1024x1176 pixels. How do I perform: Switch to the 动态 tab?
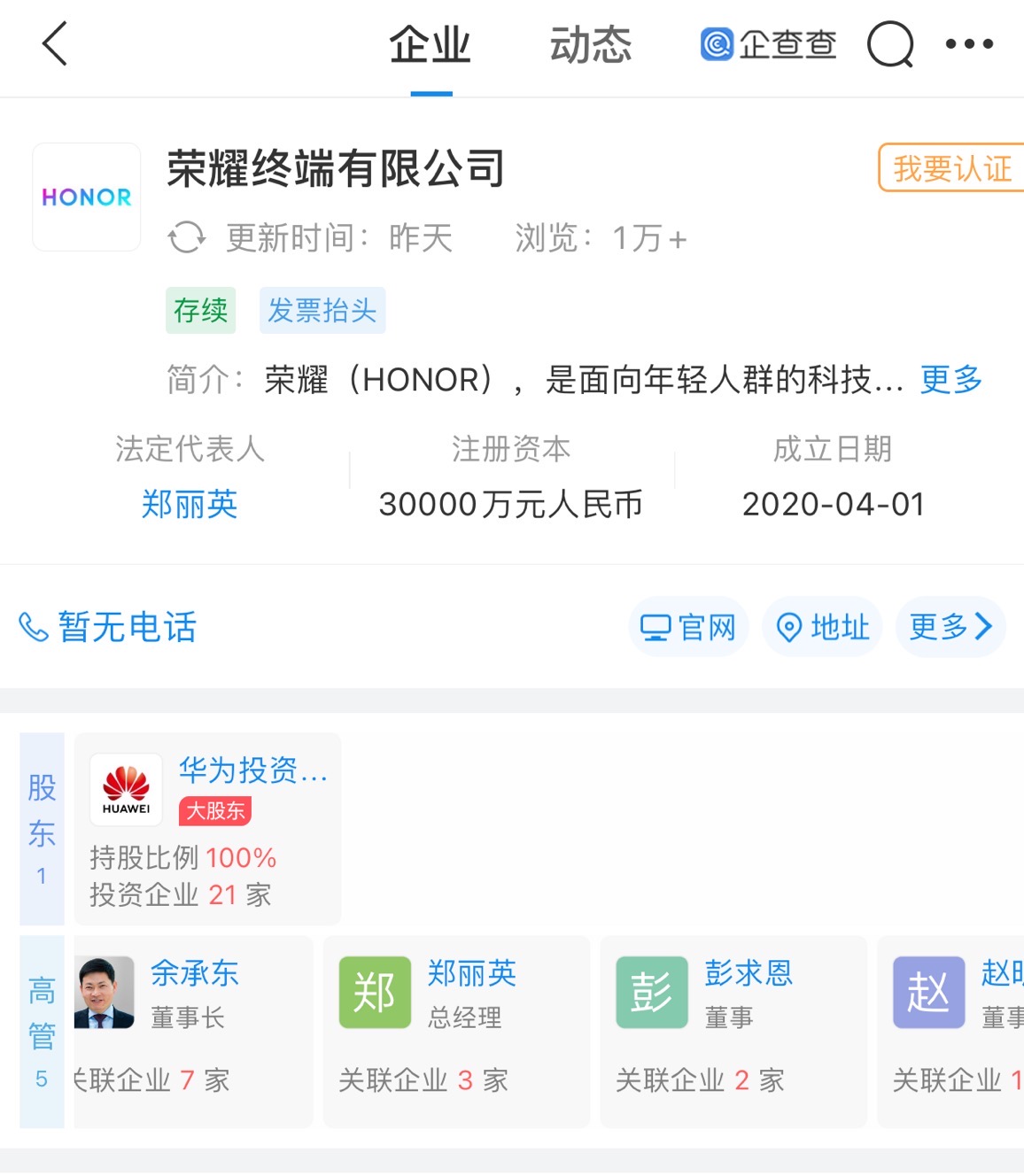[x=590, y=45]
